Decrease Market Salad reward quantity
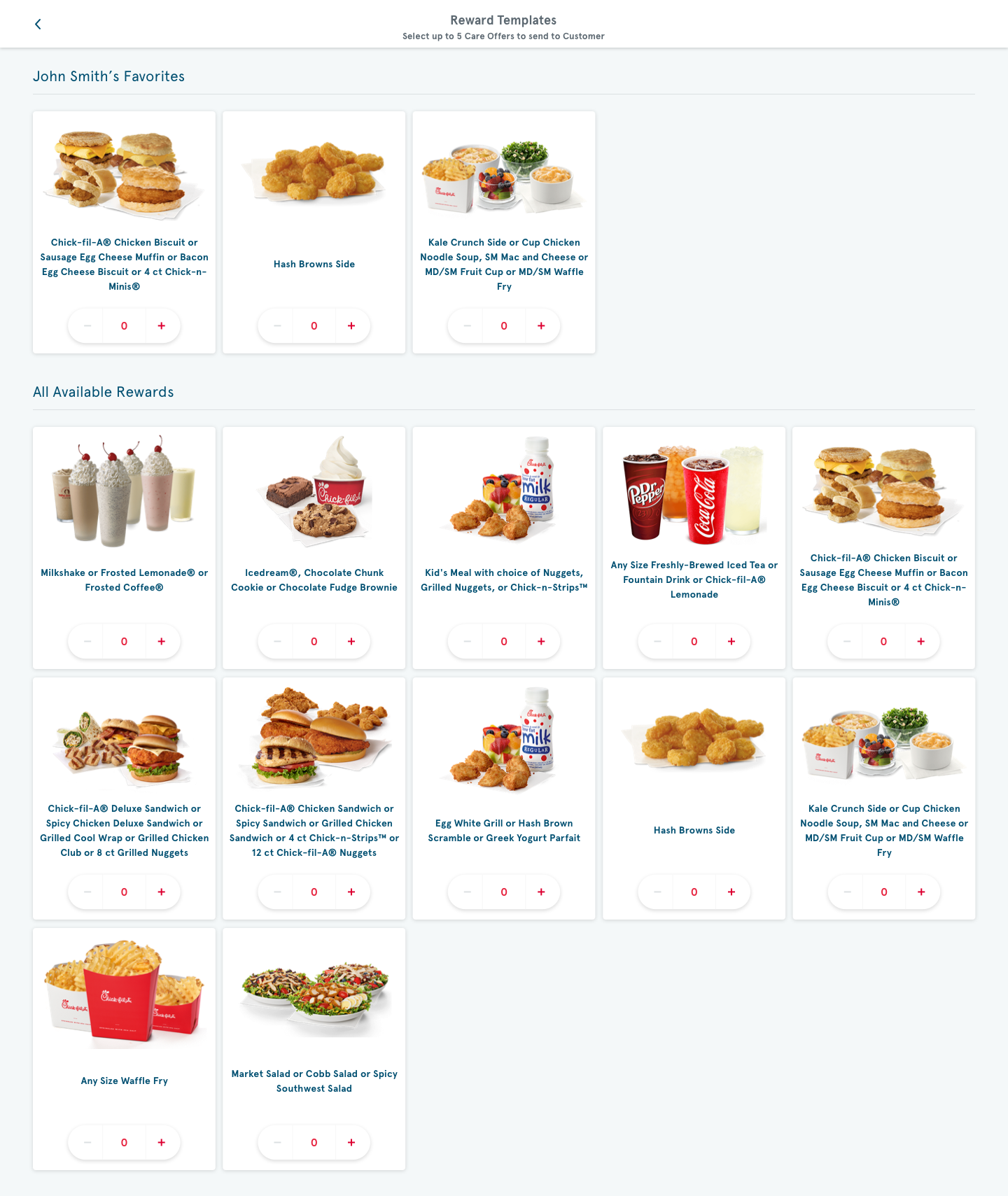Screen dimensions: 1008x1196 tap(277, 1143)
